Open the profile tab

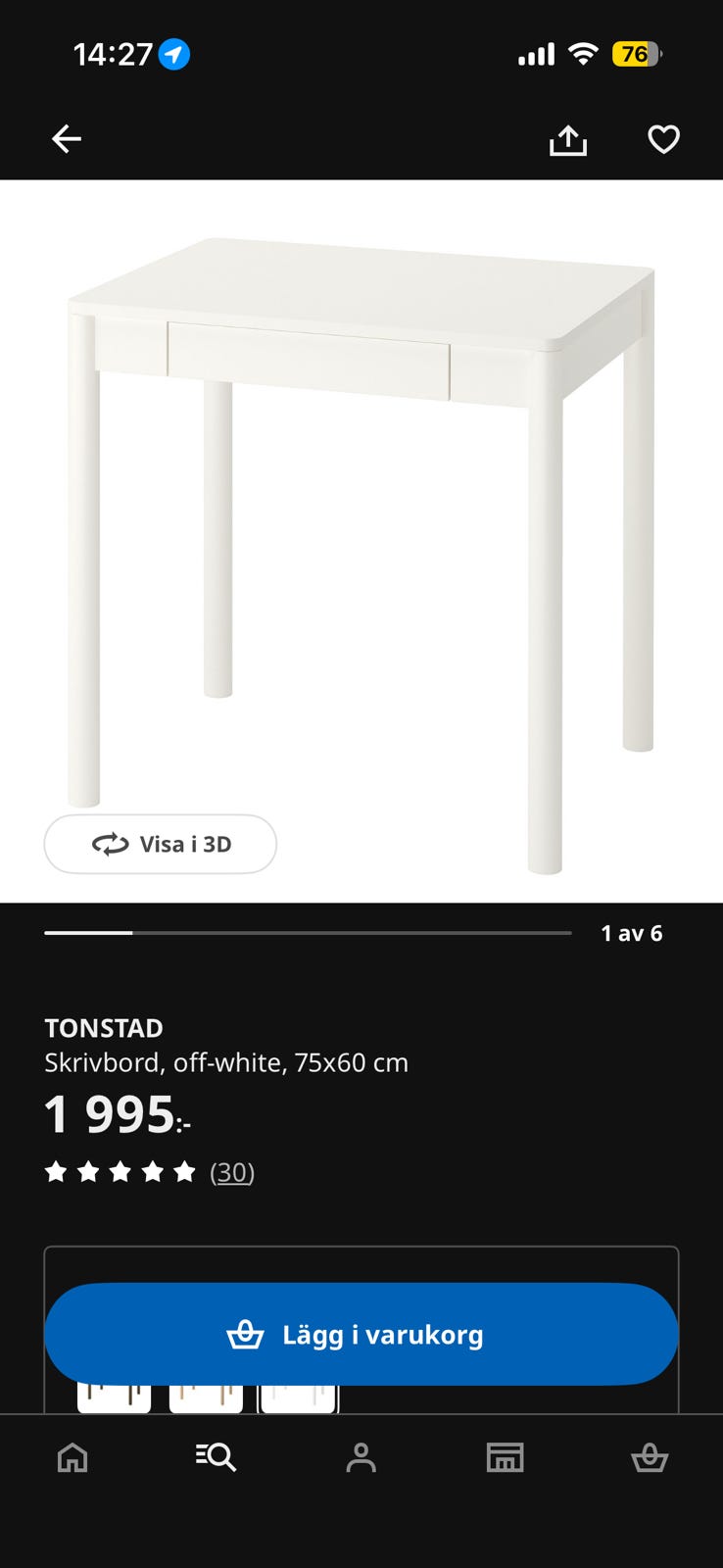[361, 1457]
